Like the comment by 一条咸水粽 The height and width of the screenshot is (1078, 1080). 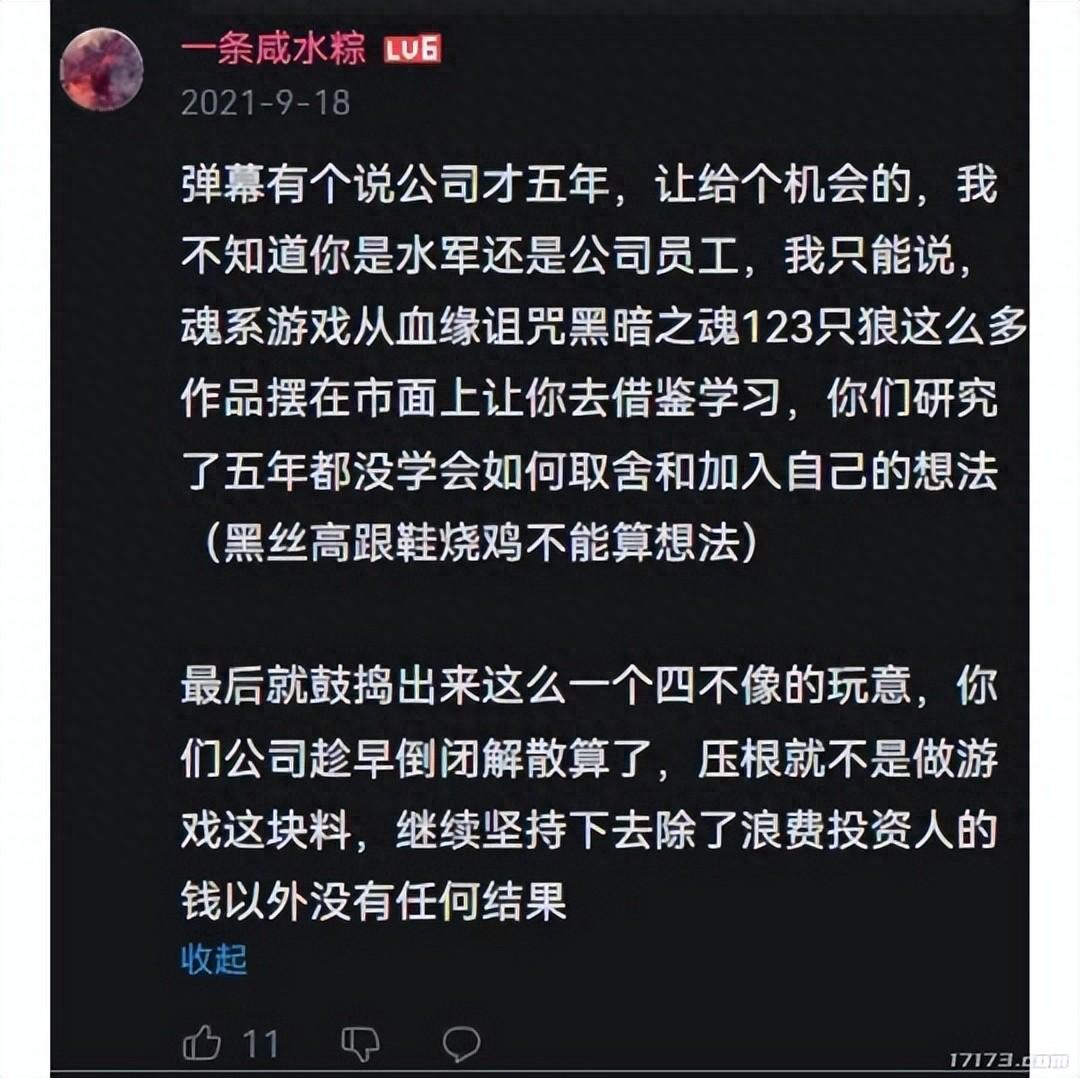(203, 1043)
